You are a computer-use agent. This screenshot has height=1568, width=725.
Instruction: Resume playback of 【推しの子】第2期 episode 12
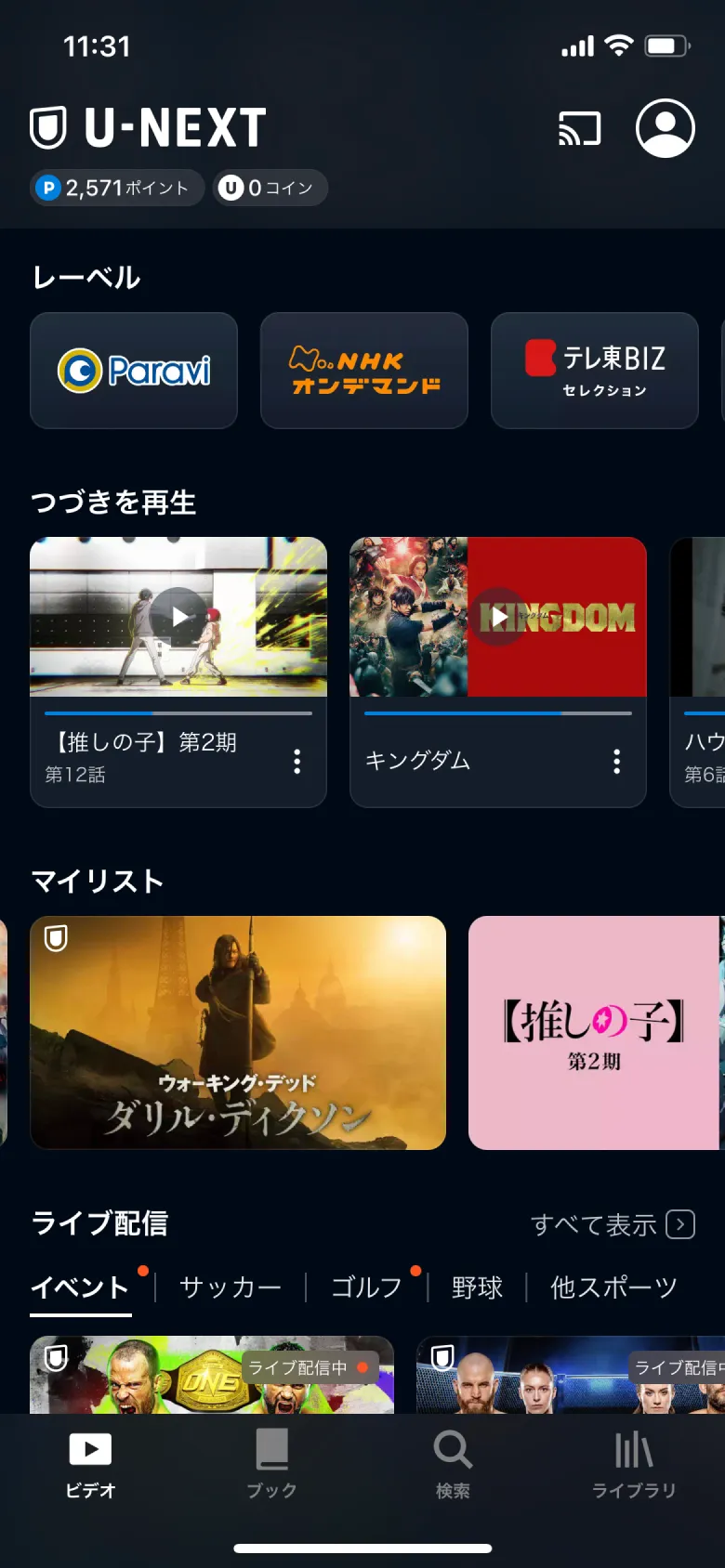(x=178, y=617)
